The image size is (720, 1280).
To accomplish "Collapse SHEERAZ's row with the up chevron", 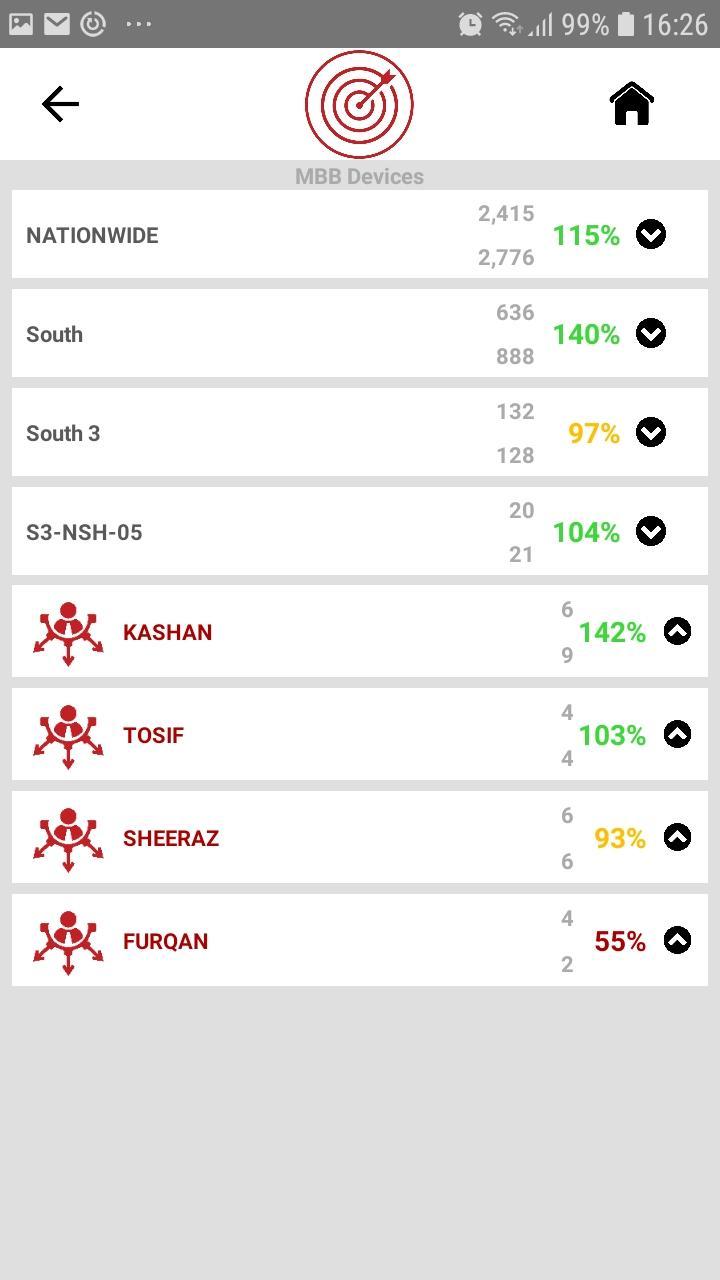I will coord(677,837).
